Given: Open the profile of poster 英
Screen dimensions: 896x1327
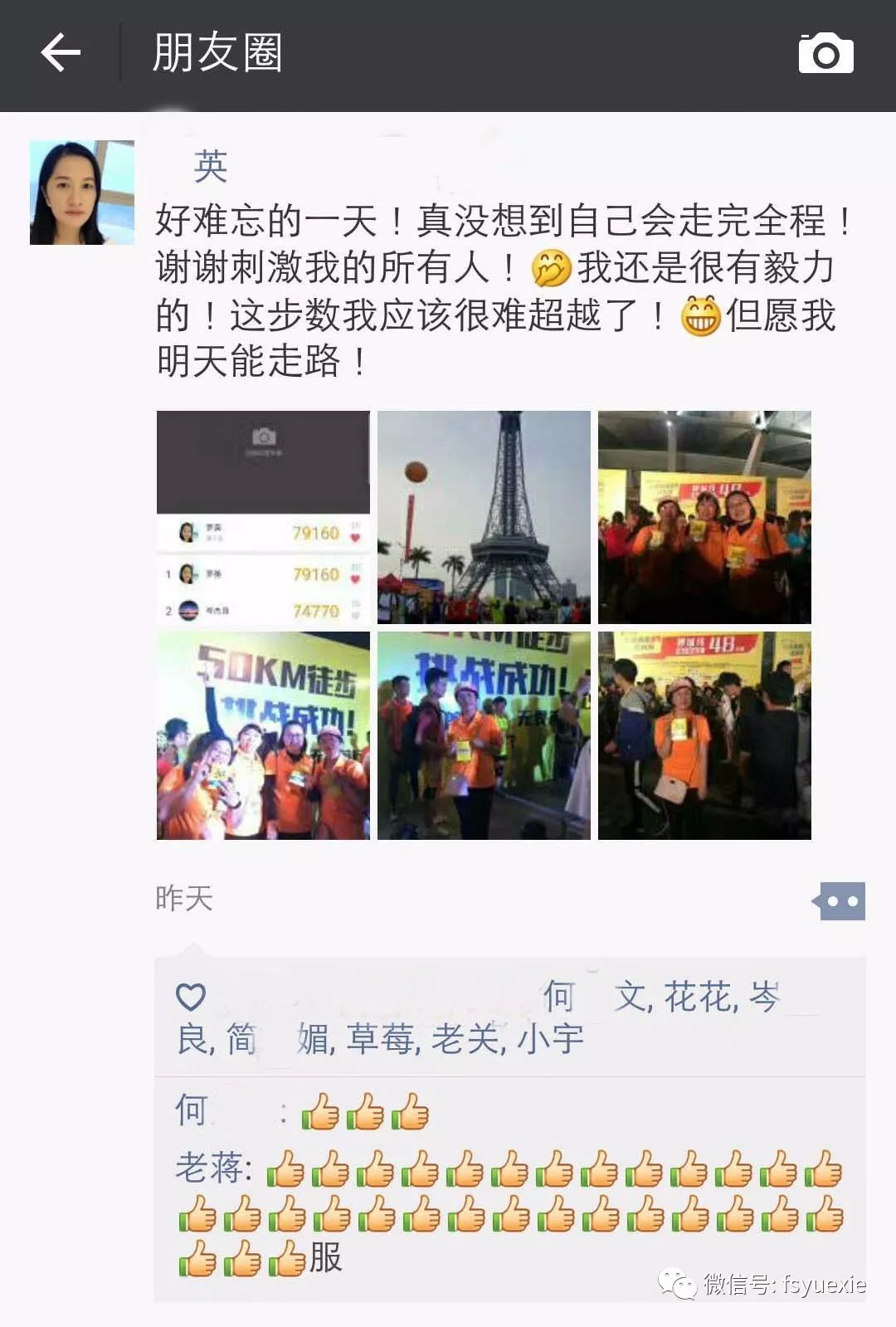Looking at the screenshot, I should coord(210,166).
